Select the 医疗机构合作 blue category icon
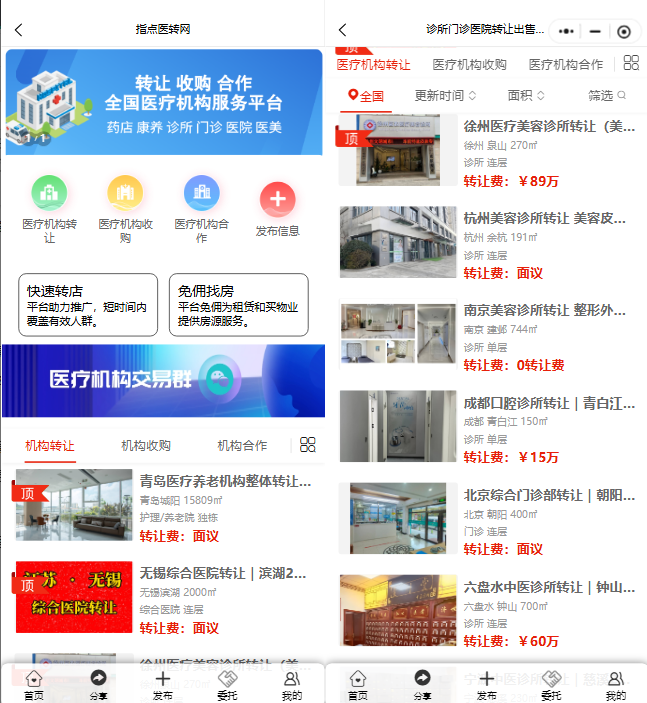647x703 pixels. 201,194
